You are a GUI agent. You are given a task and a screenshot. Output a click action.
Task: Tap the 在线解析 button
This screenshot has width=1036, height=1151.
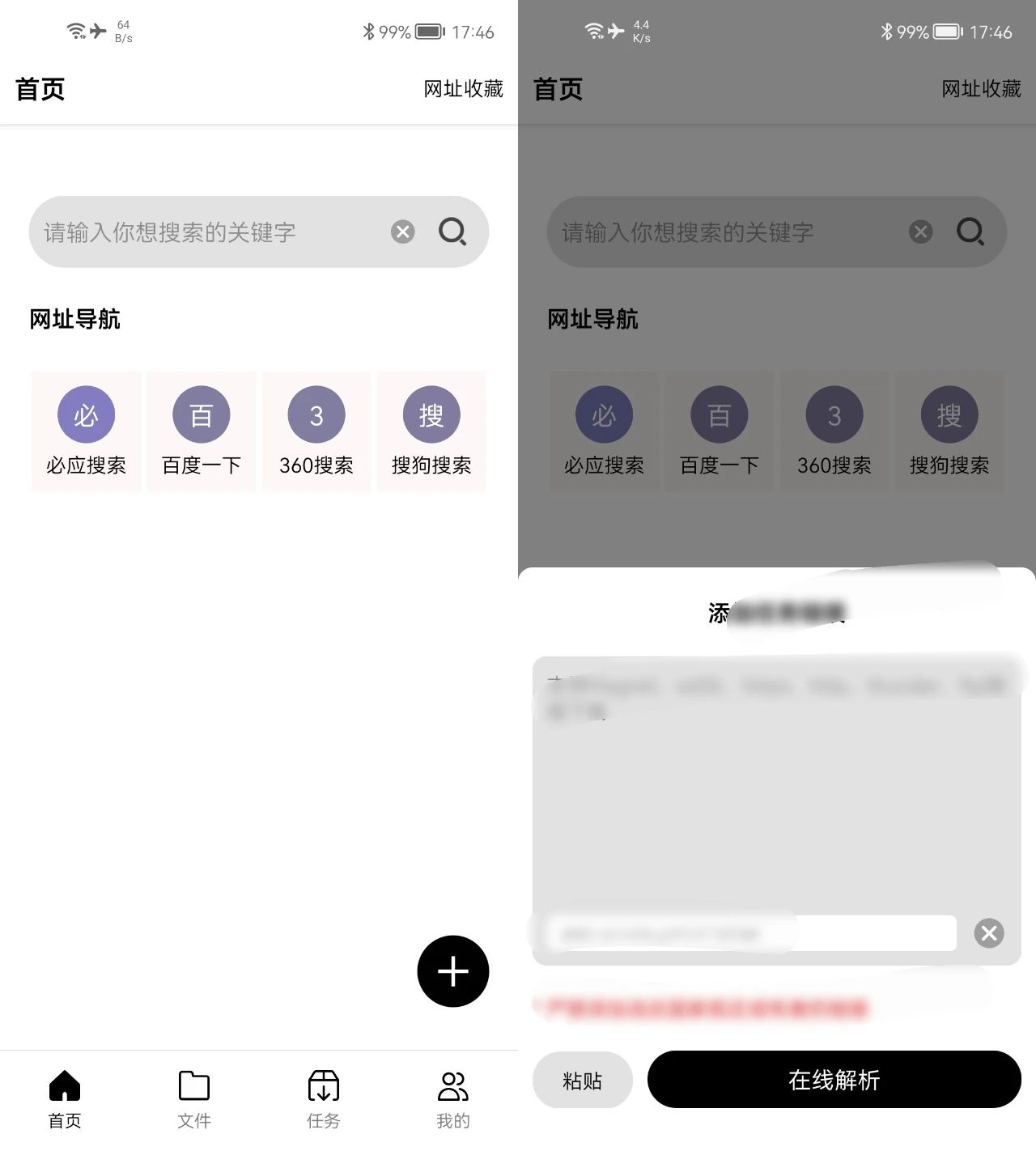click(834, 1080)
